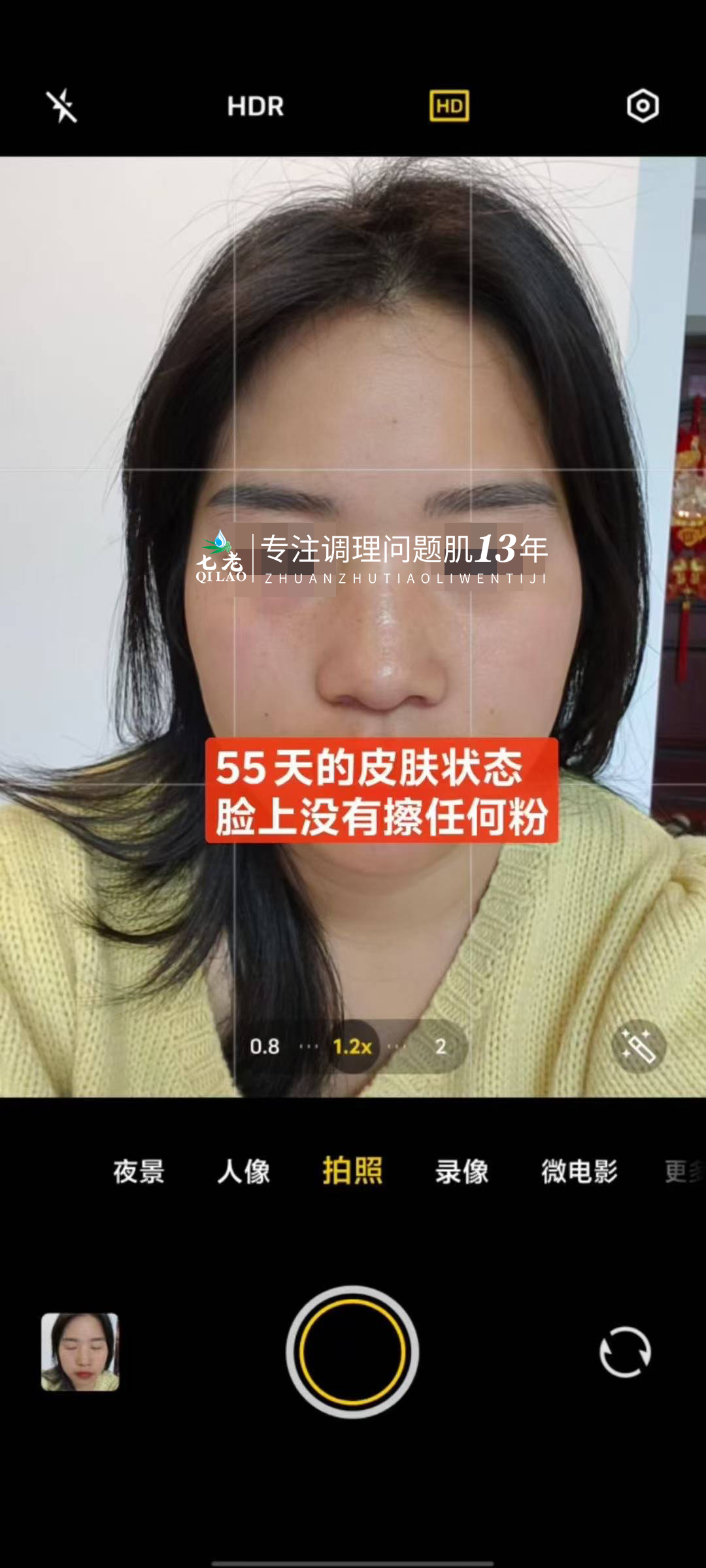This screenshot has height=1568, width=706.
Task: Open the 更多 modes tab
Action: click(x=683, y=1171)
